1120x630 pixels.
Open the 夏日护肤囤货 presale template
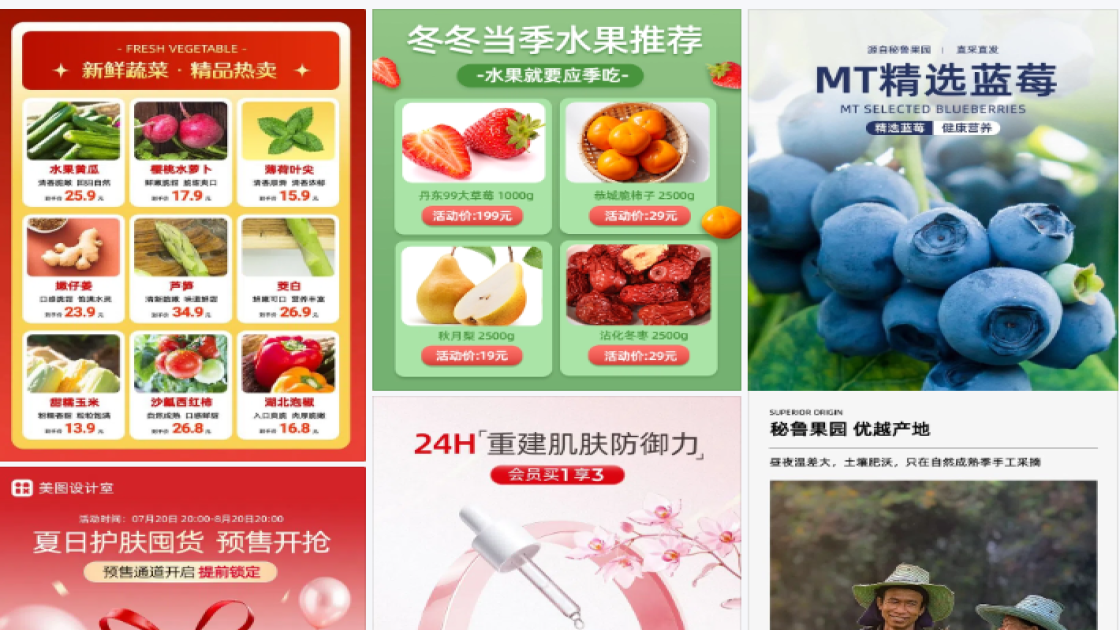point(182,548)
